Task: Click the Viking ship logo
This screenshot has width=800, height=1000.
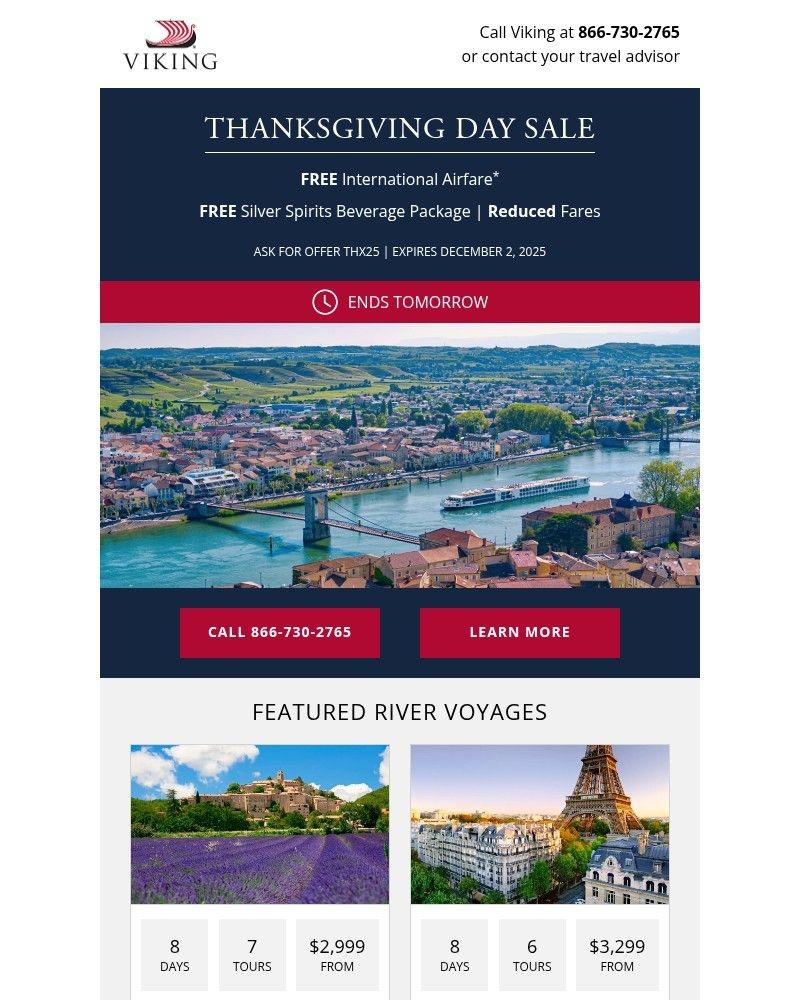Action: tap(170, 44)
